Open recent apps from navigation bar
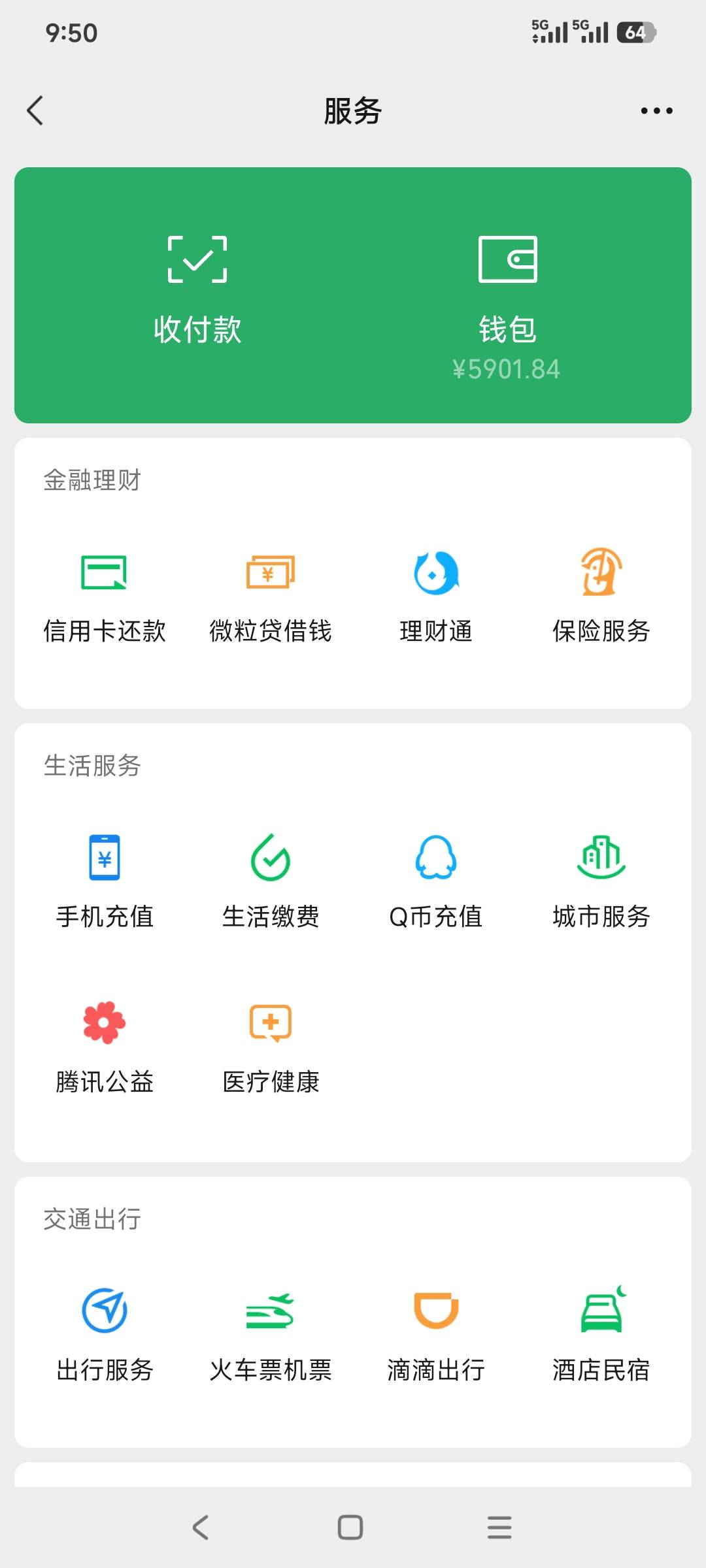The width and height of the screenshot is (706, 1568). [x=499, y=1527]
